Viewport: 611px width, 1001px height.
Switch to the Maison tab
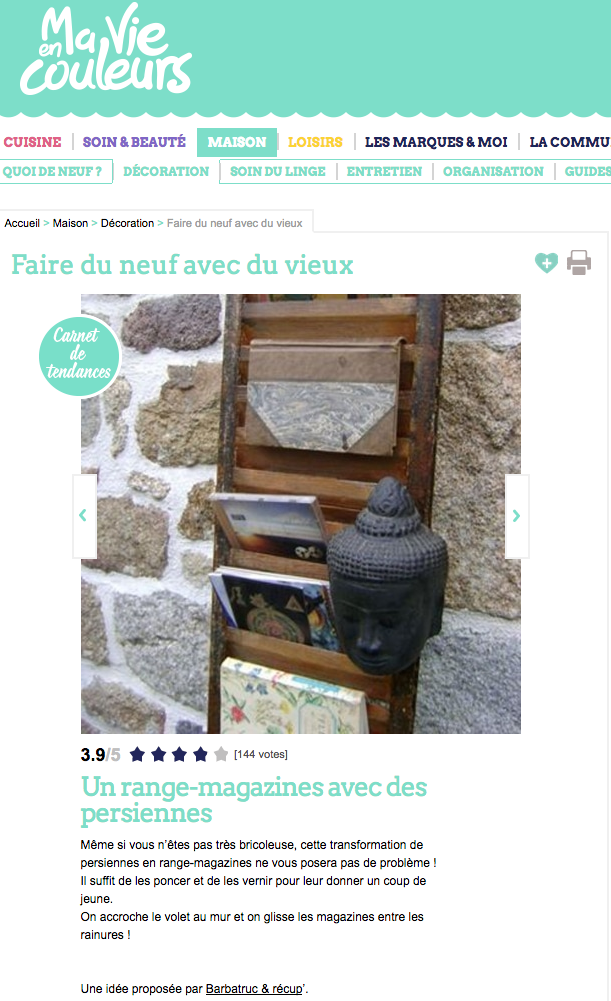click(x=237, y=142)
